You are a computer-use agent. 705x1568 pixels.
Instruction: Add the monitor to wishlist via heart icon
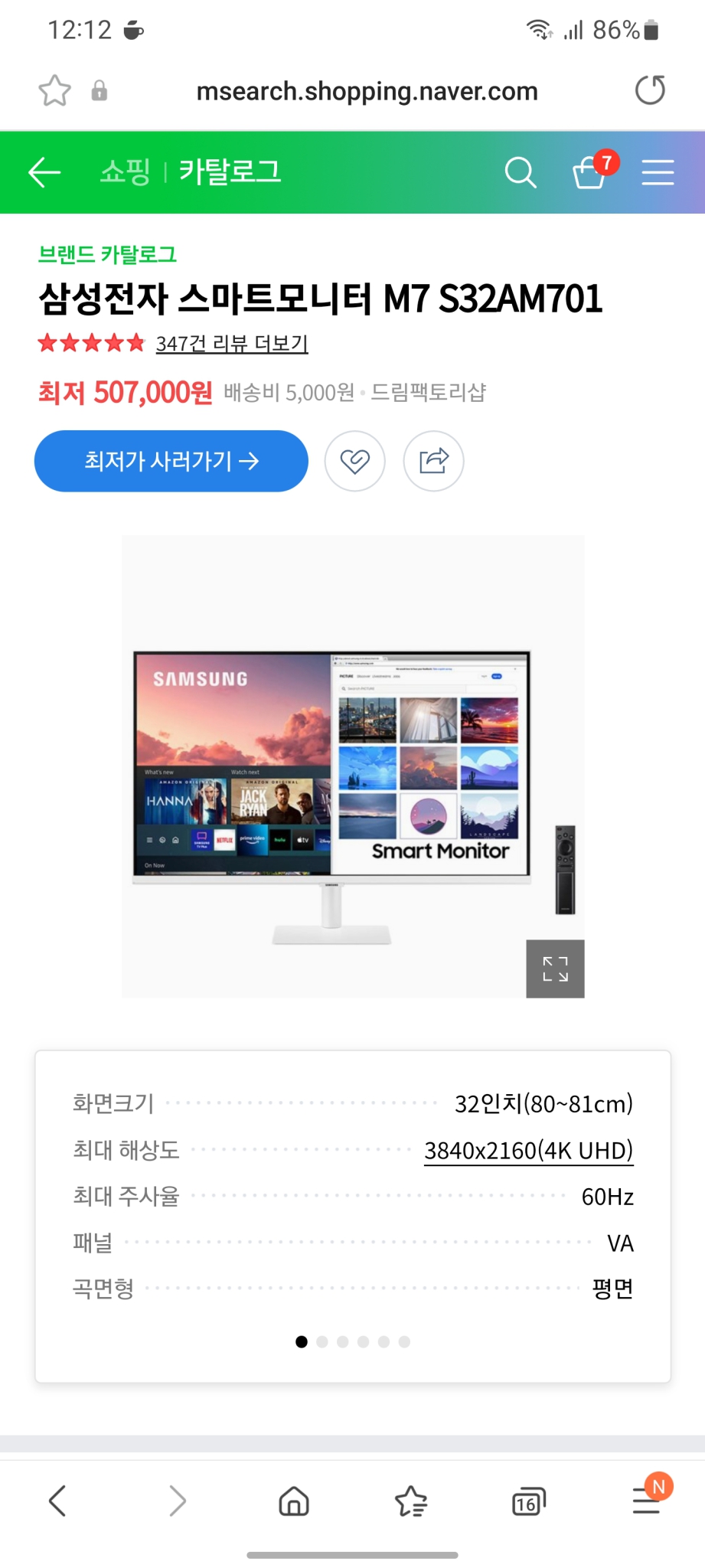pyautogui.click(x=354, y=460)
